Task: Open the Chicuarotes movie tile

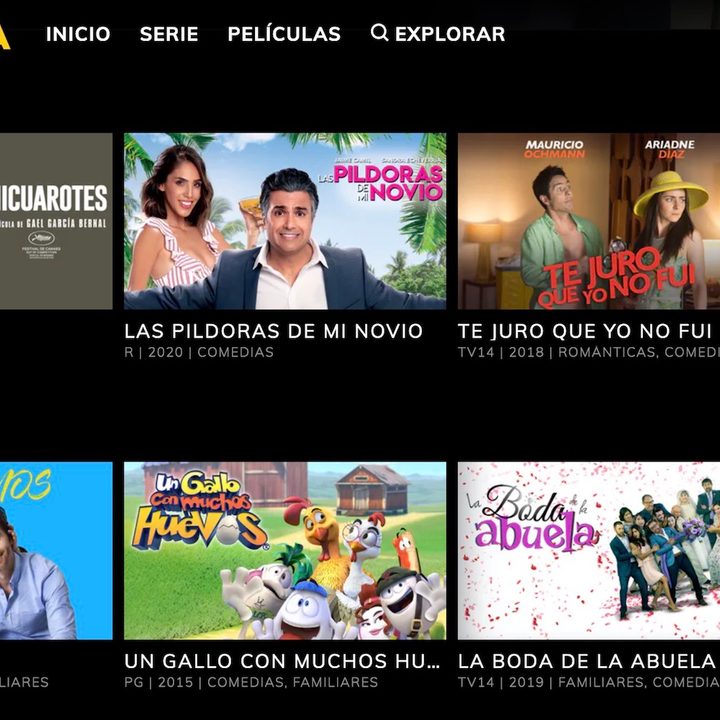Action: click(x=56, y=221)
